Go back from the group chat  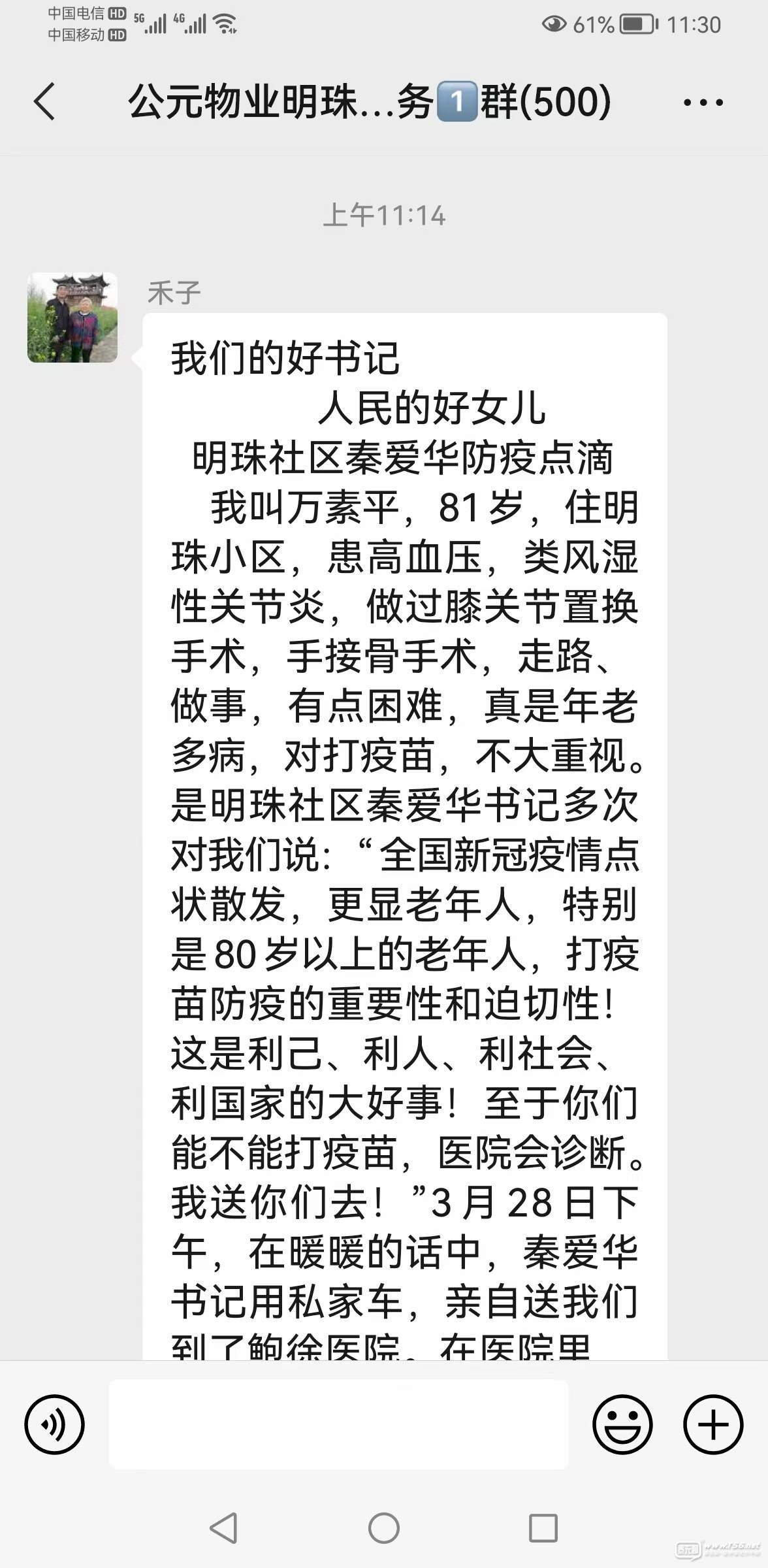(44, 102)
